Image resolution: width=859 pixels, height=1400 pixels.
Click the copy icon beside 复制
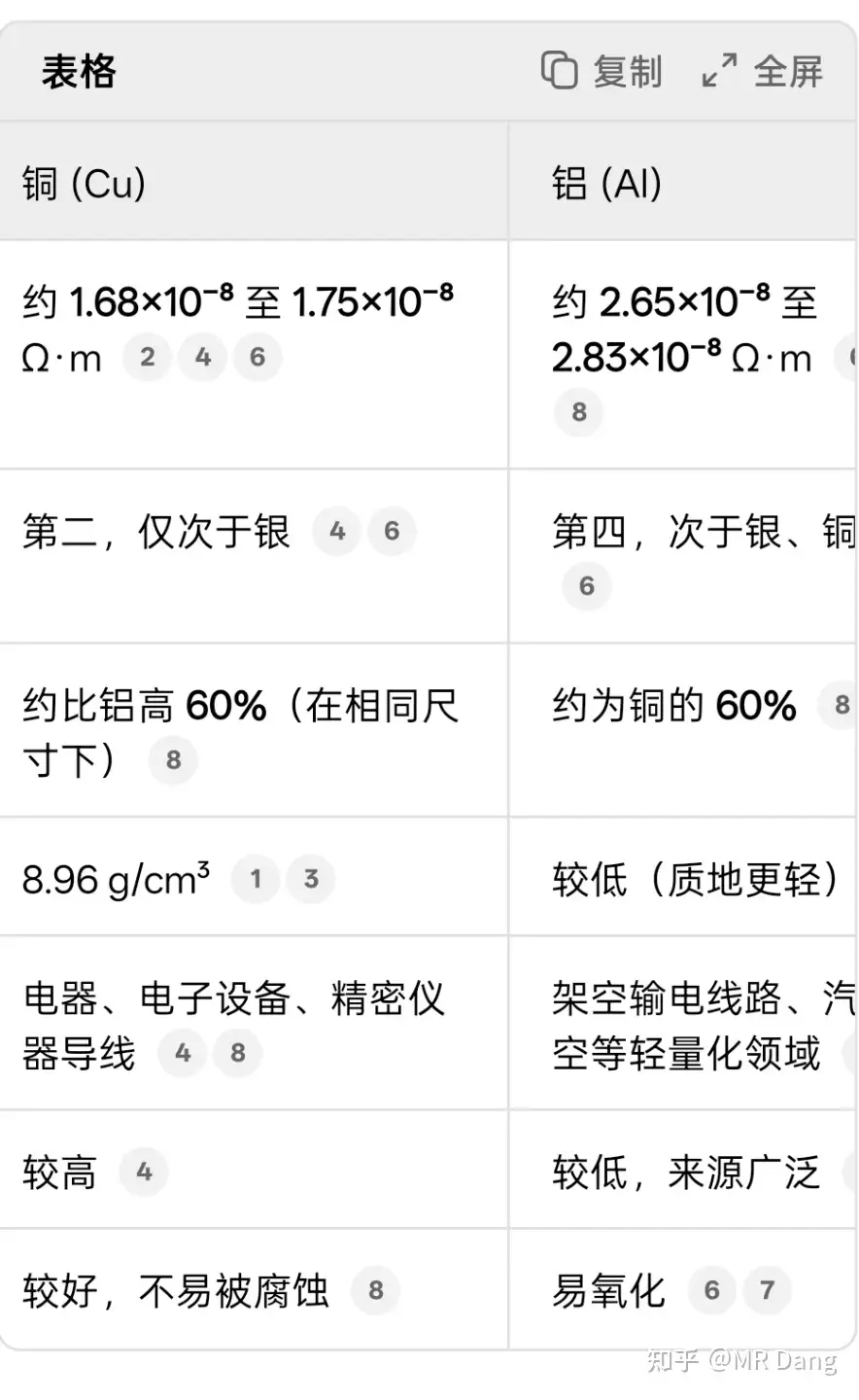click(x=560, y=71)
